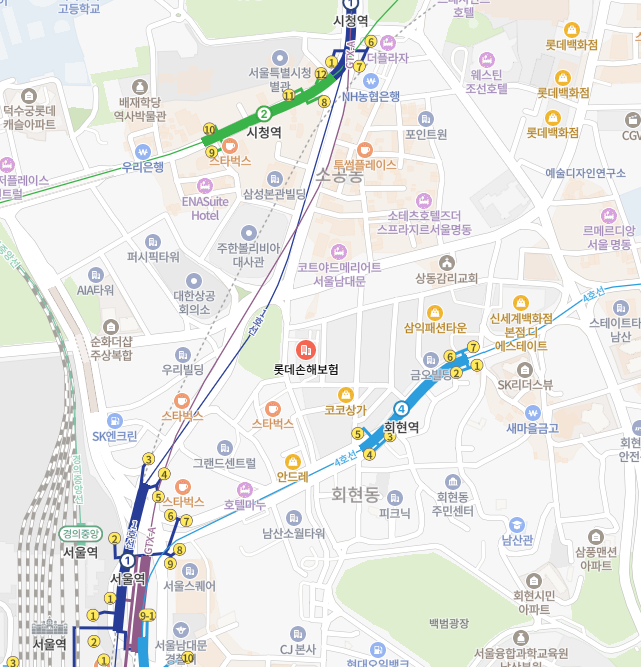Select the 롯데손해보험 marker
Image resolution: width=641 pixels, height=667 pixels.
[307, 350]
